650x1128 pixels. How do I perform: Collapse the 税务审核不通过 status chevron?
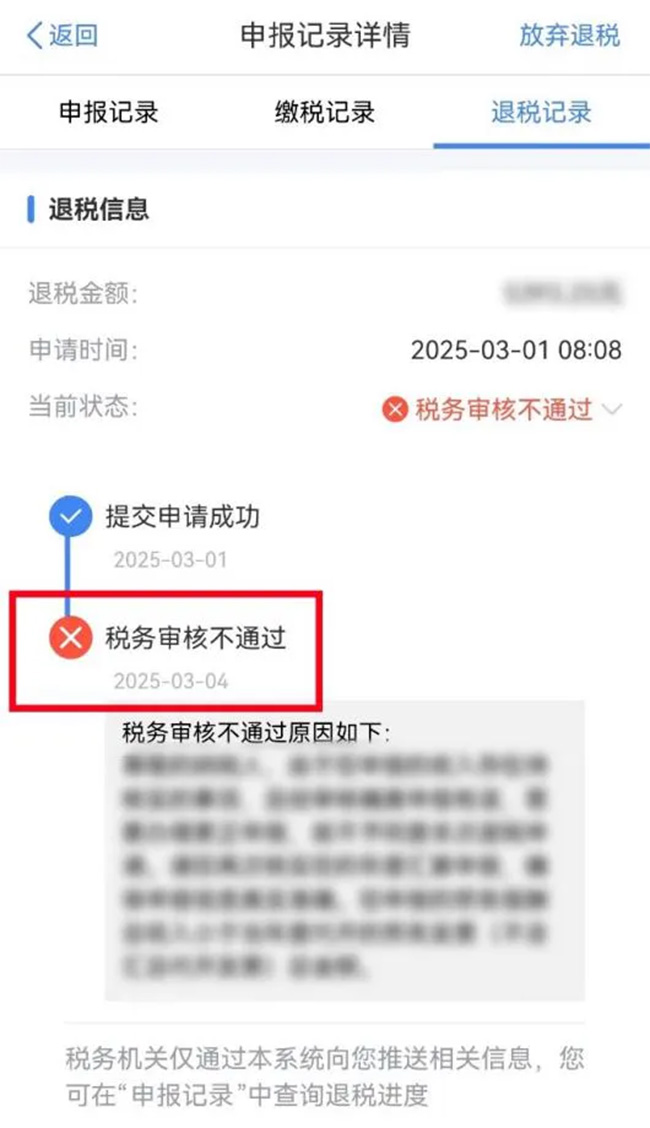[613, 409]
